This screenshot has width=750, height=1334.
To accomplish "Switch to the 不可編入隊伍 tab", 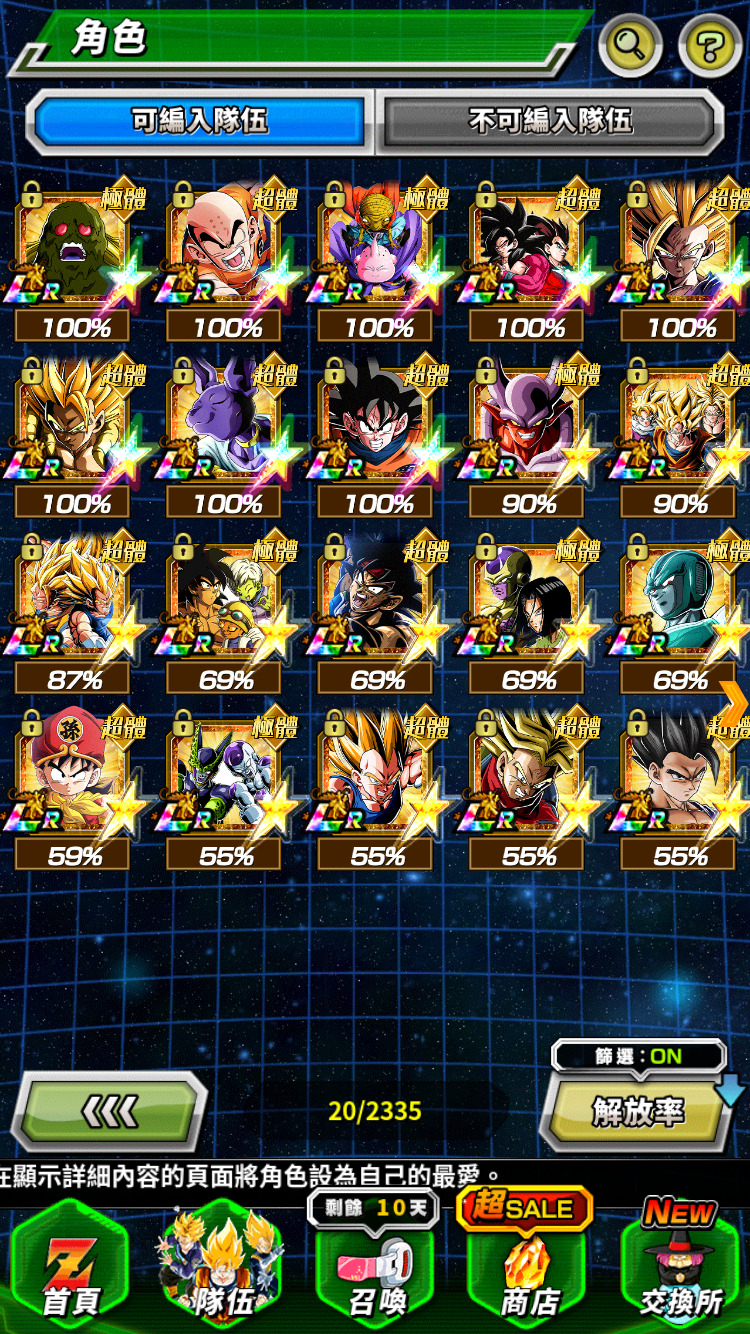I will point(551,122).
